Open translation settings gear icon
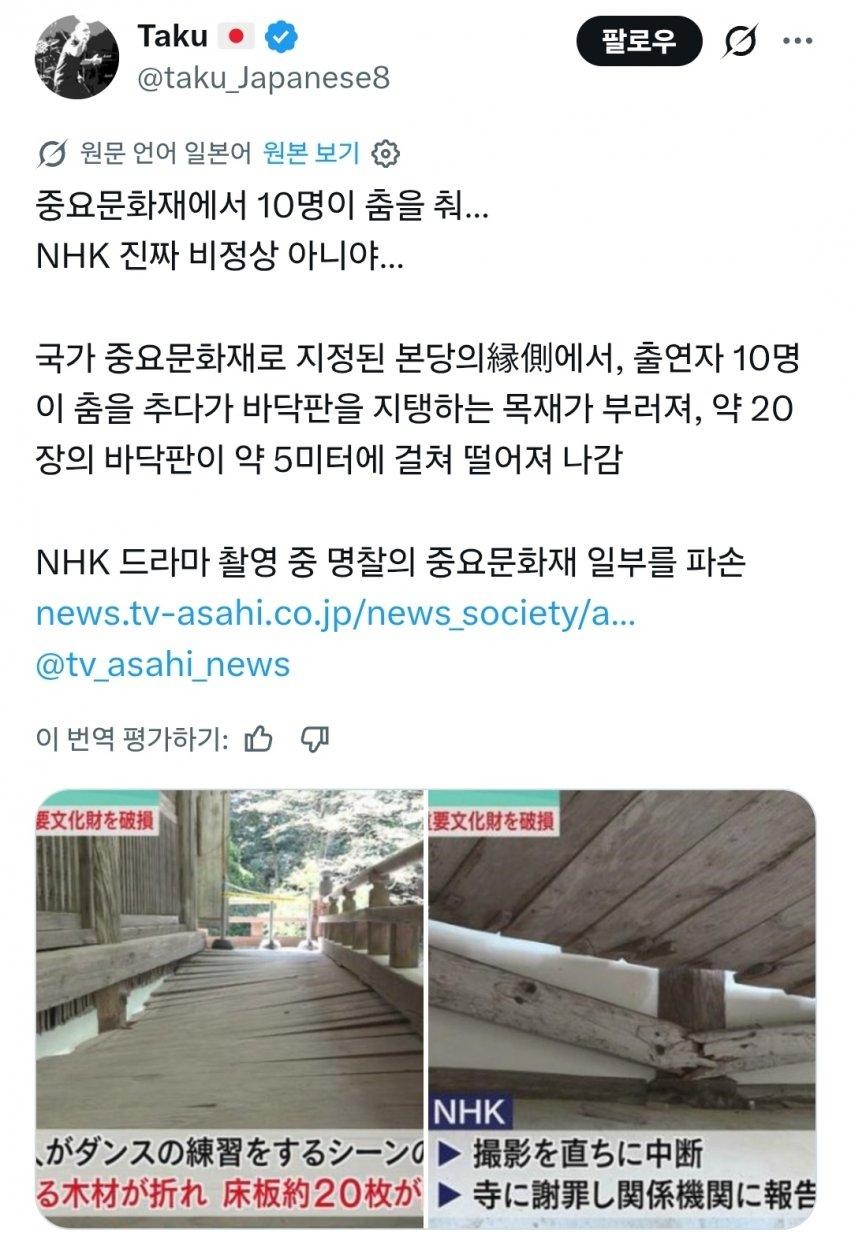 (386, 153)
